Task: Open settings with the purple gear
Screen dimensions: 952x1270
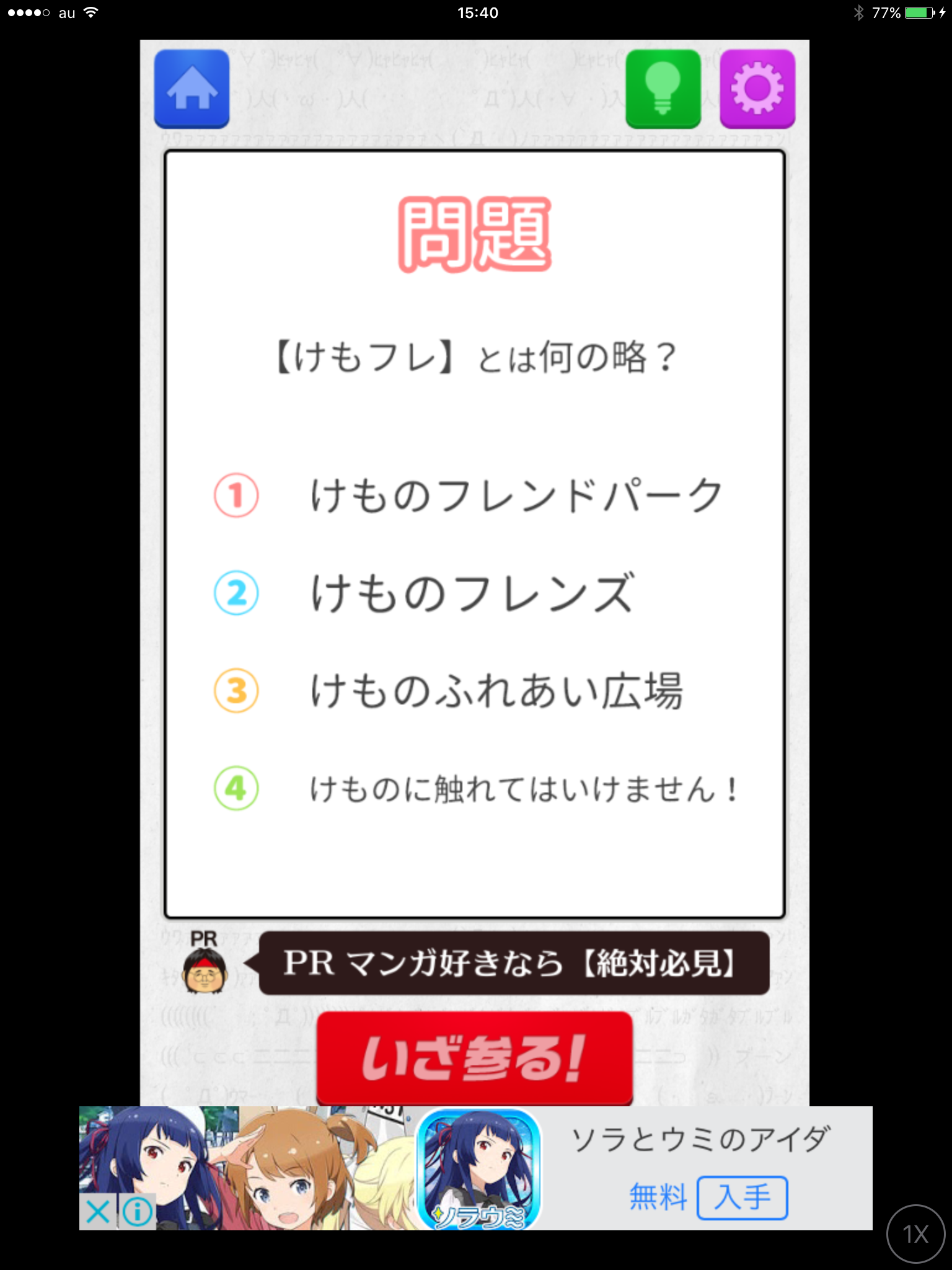Action: [x=757, y=89]
